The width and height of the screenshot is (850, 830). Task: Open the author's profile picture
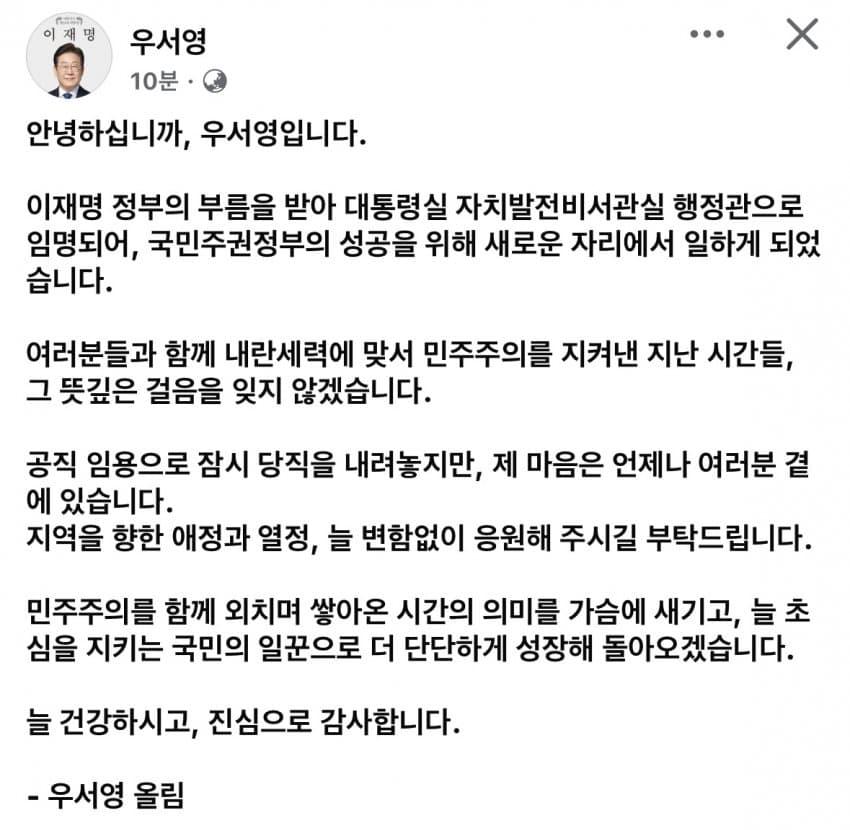(68, 55)
